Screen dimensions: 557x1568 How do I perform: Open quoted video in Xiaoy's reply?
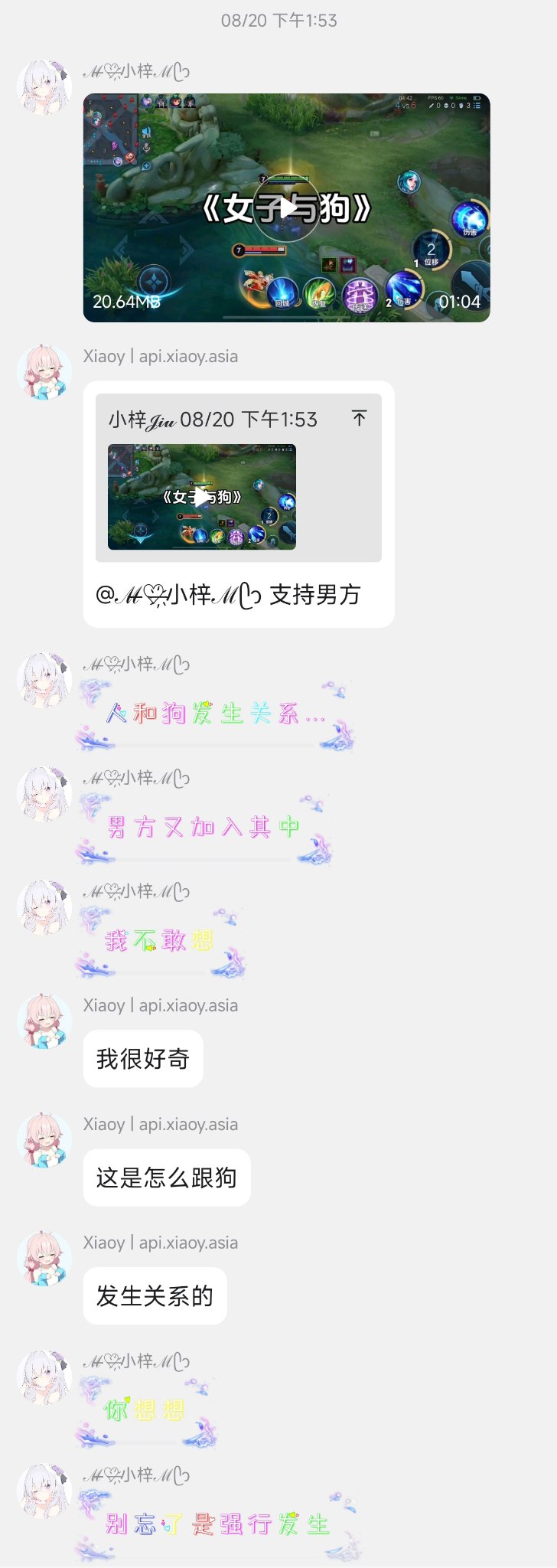201,497
